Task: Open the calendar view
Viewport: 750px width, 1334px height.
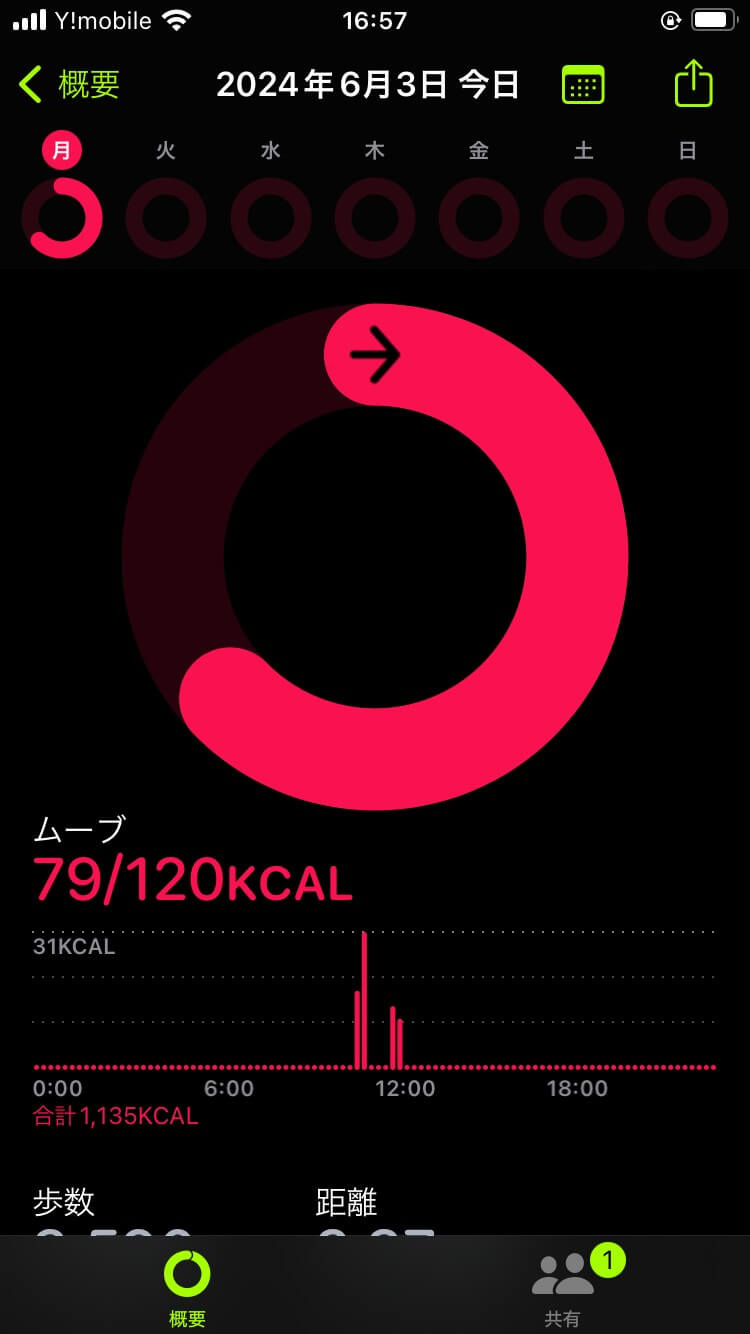Action: (583, 85)
